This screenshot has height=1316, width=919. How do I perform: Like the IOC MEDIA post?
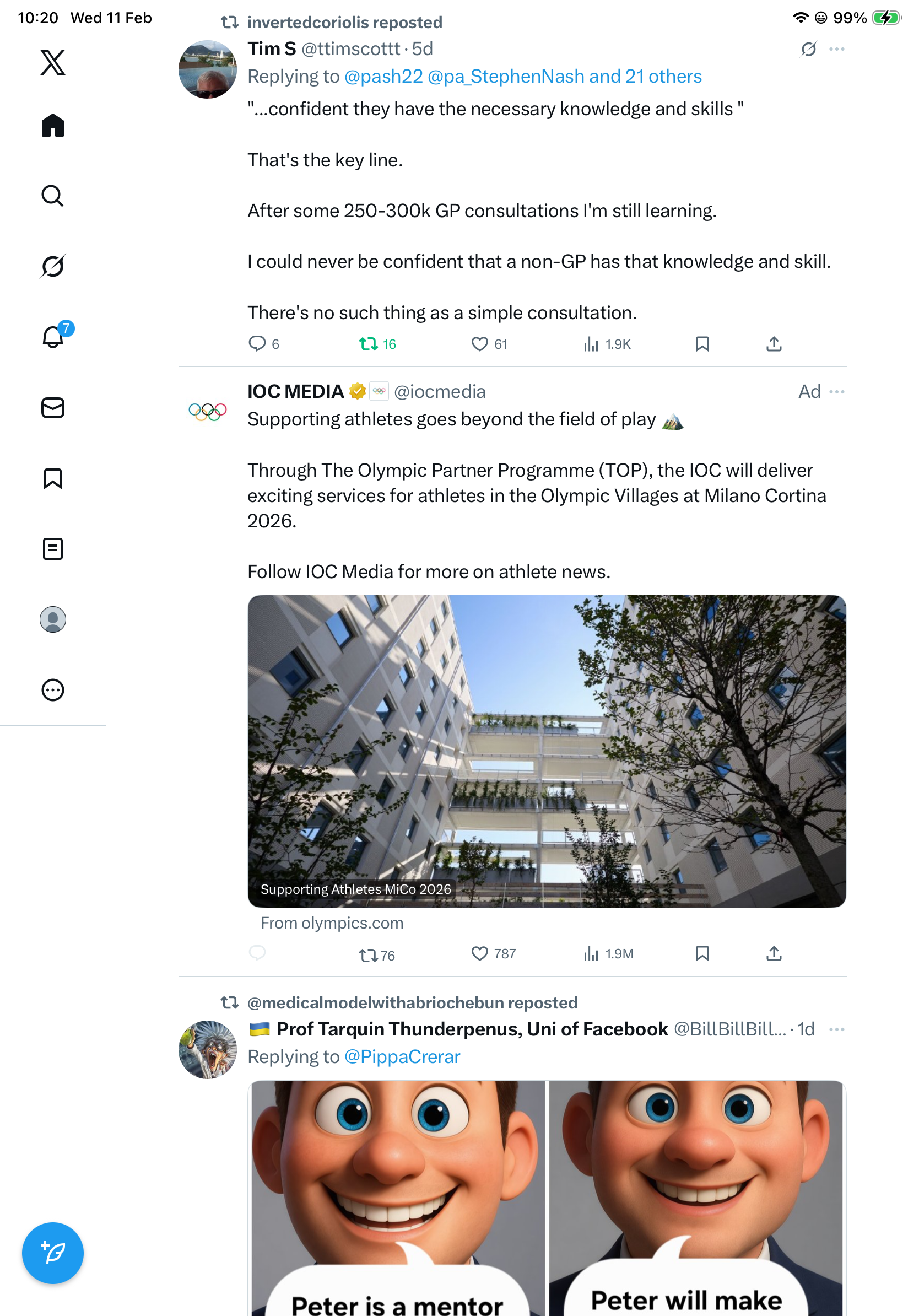tap(479, 953)
